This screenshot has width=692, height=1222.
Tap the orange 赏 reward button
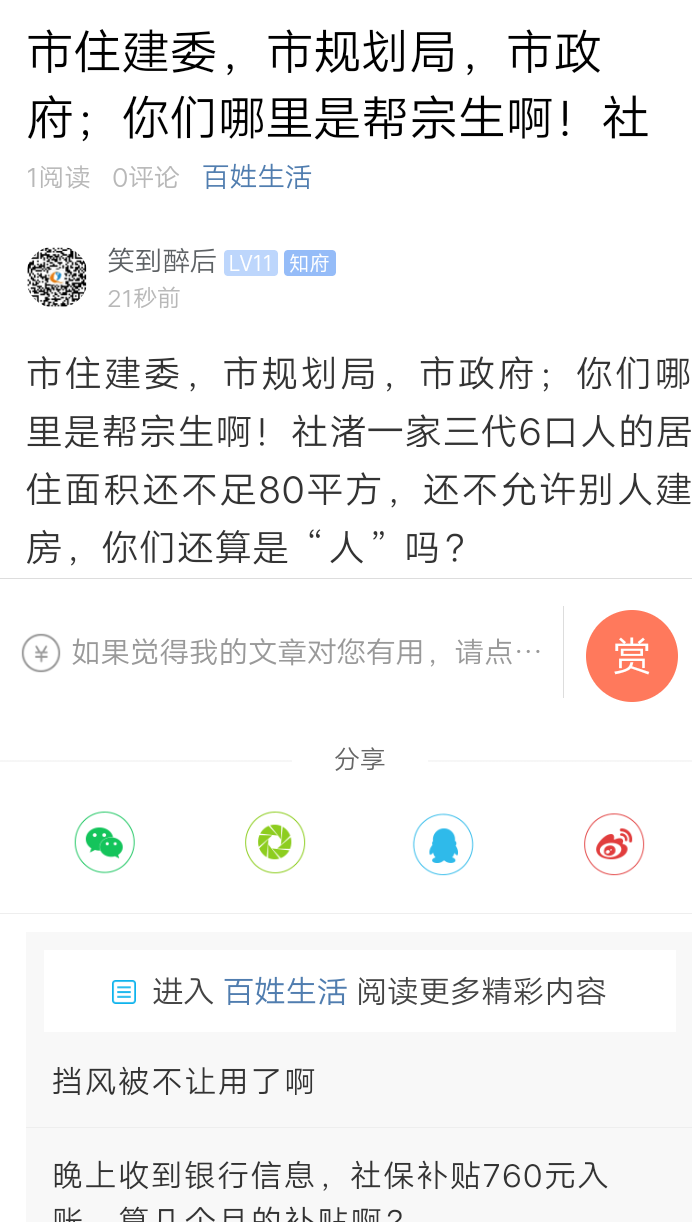coord(631,655)
